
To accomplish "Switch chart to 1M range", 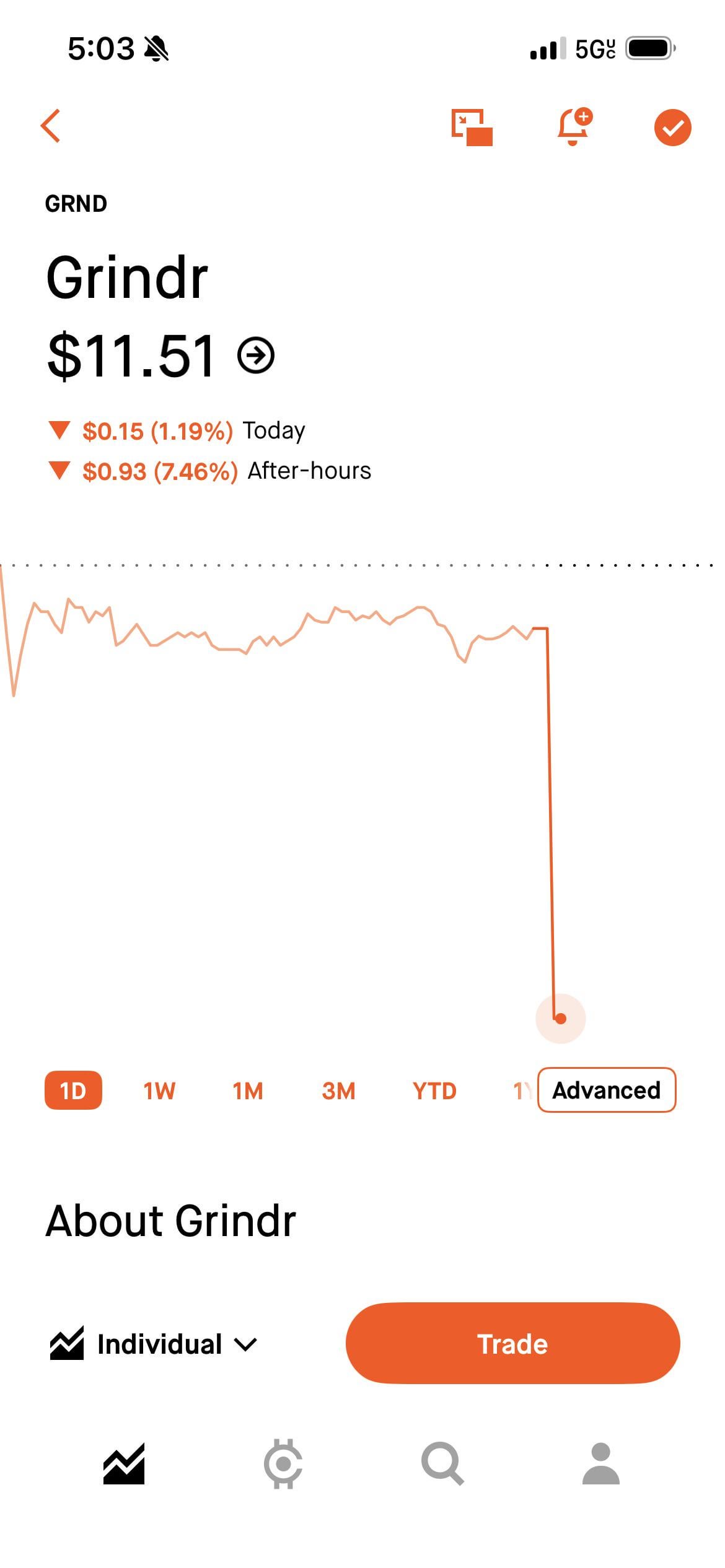I will (x=248, y=1091).
